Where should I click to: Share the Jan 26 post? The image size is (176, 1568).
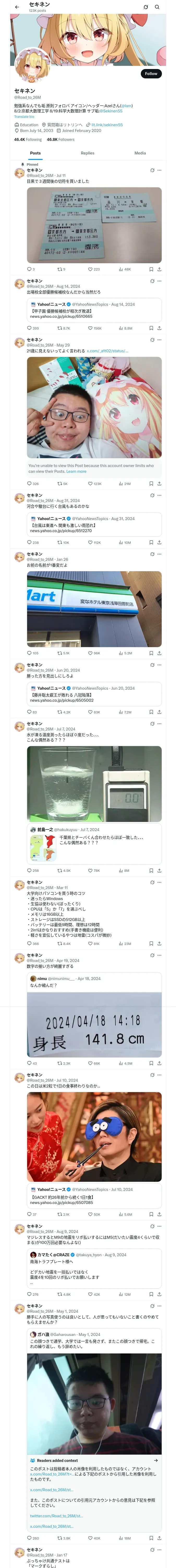(x=160, y=653)
